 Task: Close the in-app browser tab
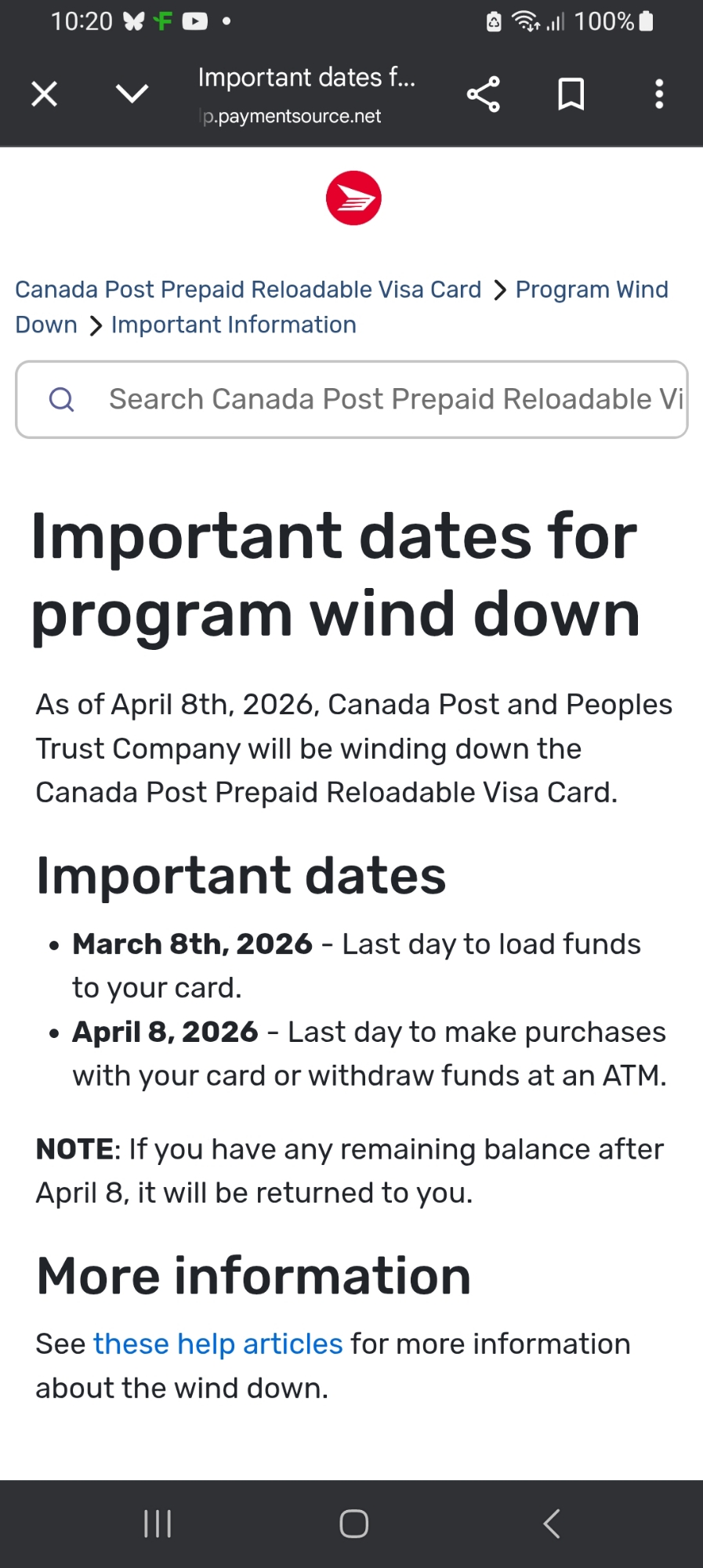(45, 94)
